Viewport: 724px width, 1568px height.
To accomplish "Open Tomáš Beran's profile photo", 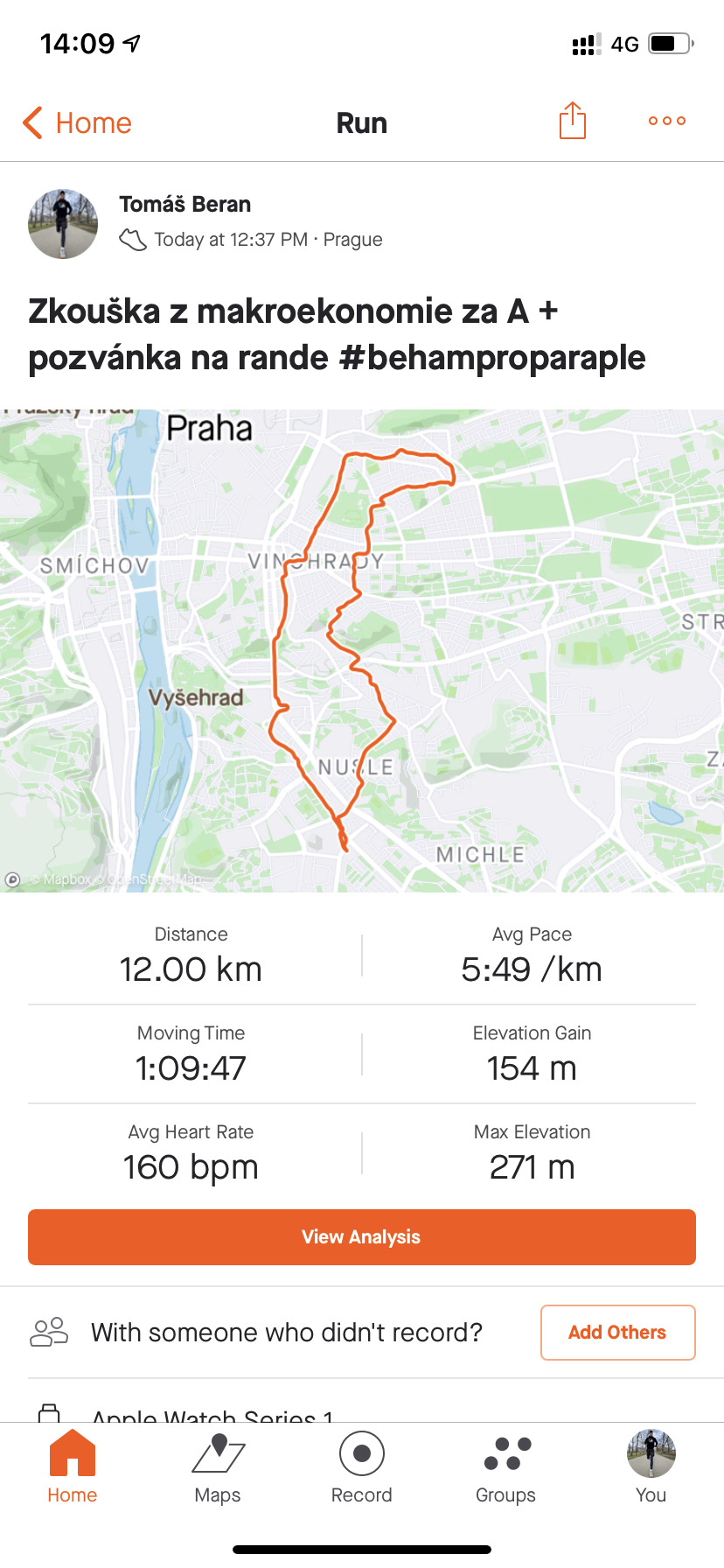I will [x=63, y=223].
